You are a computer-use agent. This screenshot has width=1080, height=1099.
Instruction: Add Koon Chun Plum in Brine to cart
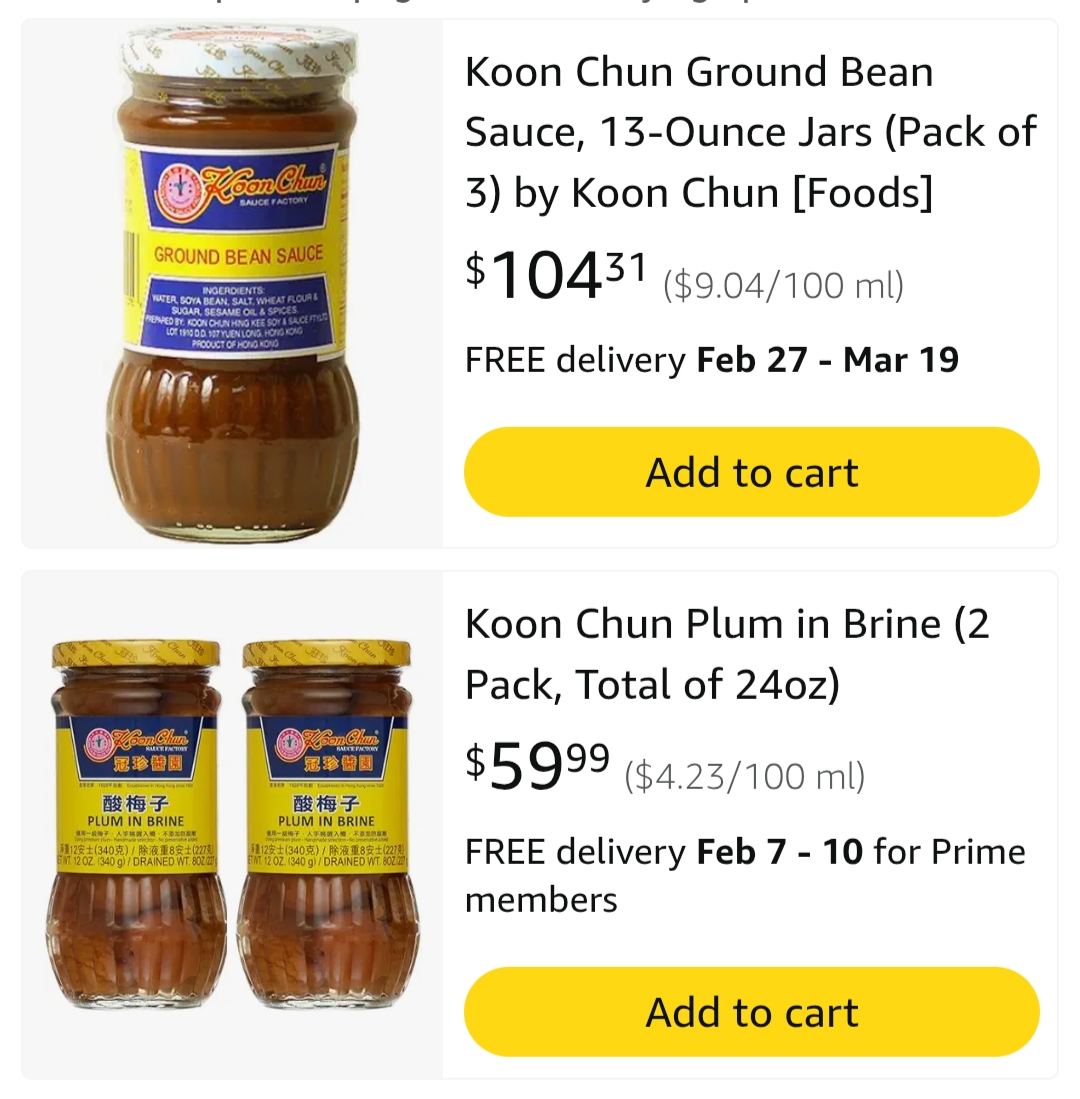tap(751, 1012)
